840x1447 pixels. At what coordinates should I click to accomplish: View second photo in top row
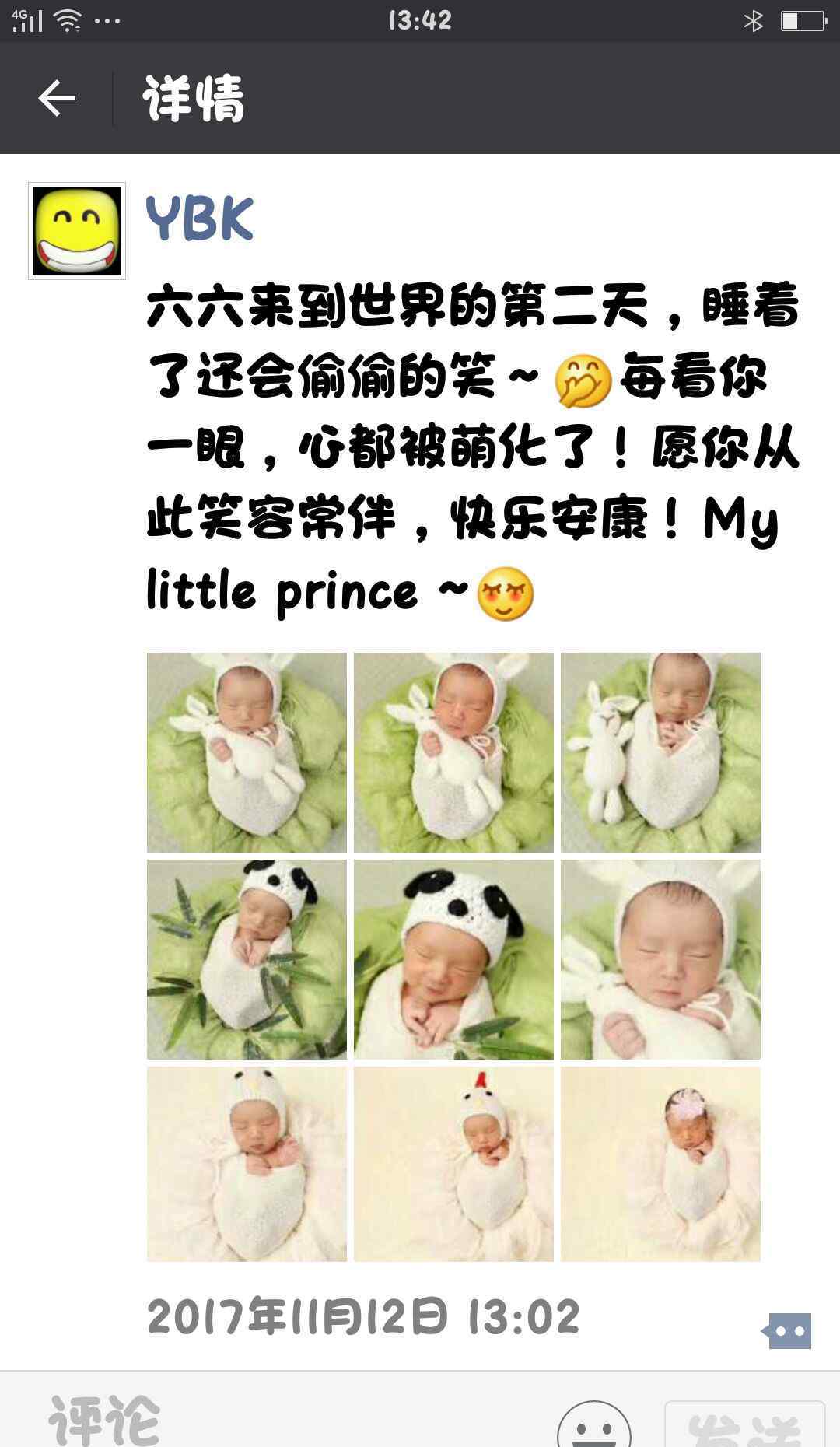[x=453, y=752]
